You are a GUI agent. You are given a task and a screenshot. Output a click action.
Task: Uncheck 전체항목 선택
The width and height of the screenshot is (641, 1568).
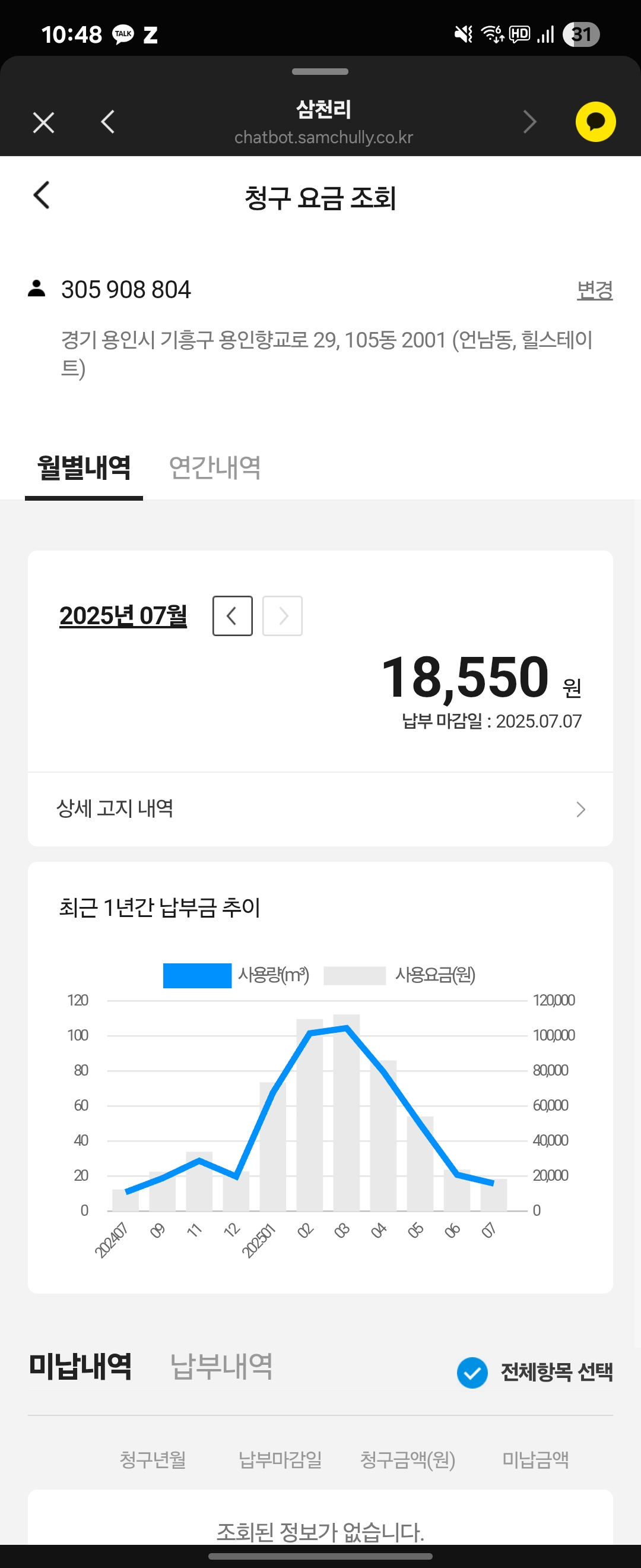tap(472, 1373)
